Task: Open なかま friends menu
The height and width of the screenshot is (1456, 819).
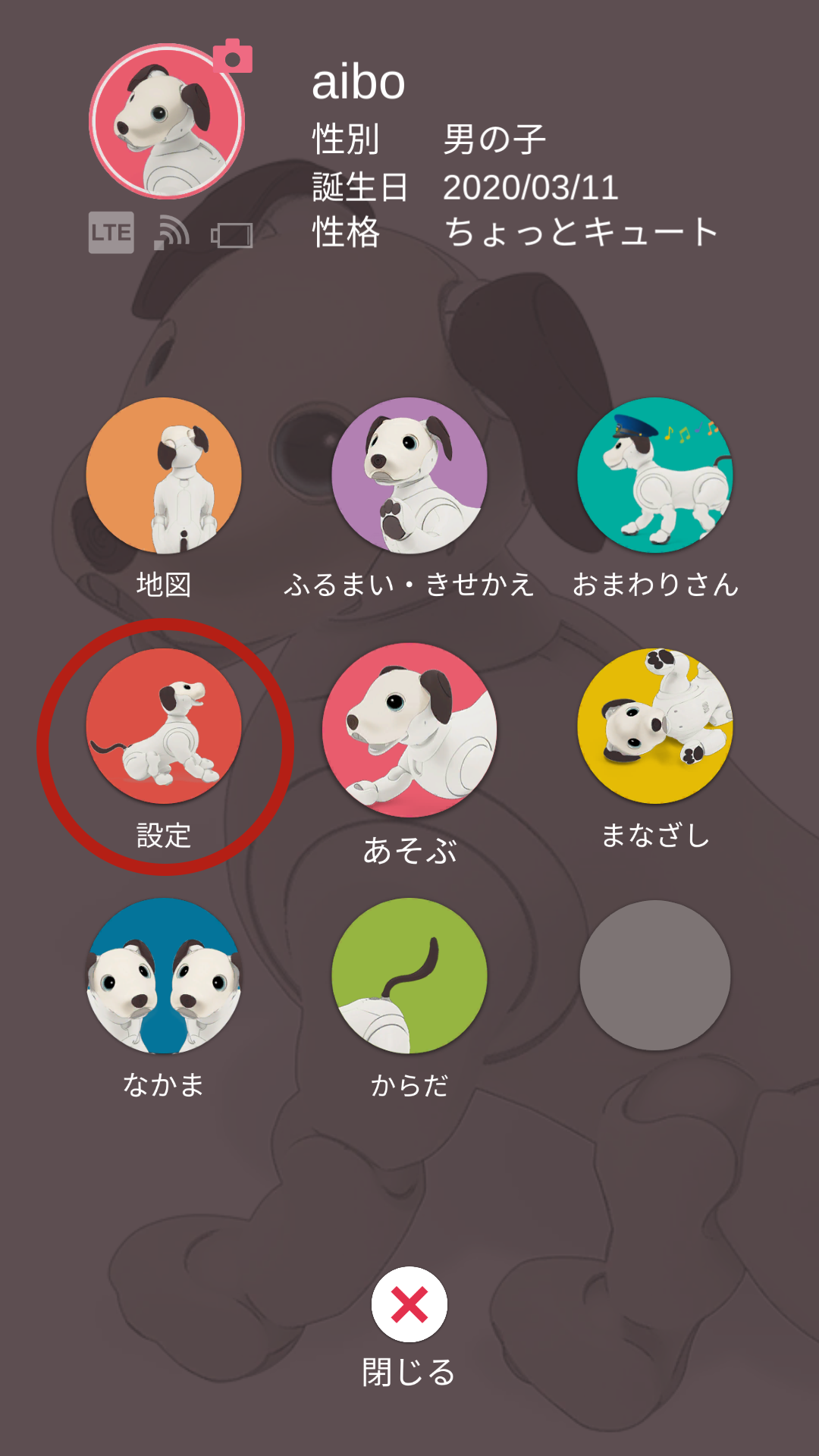Action: [x=164, y=976]
